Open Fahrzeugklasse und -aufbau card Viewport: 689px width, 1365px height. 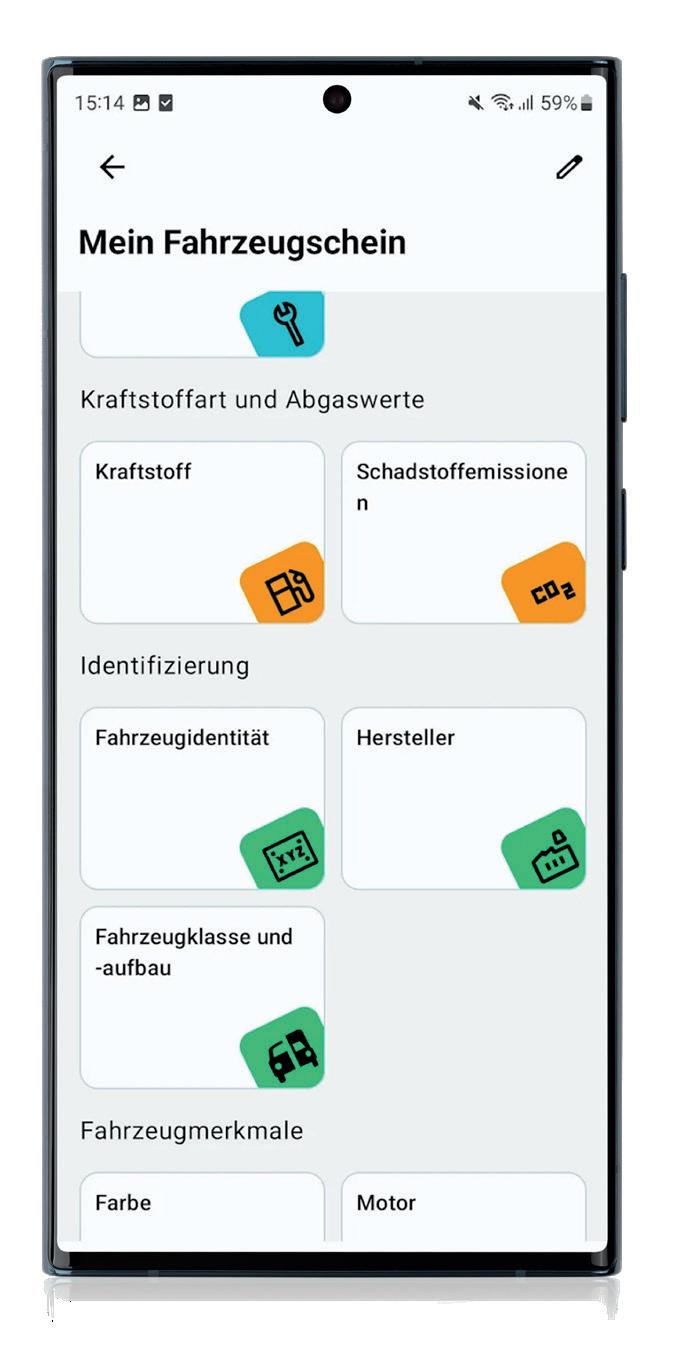[202, 997]
